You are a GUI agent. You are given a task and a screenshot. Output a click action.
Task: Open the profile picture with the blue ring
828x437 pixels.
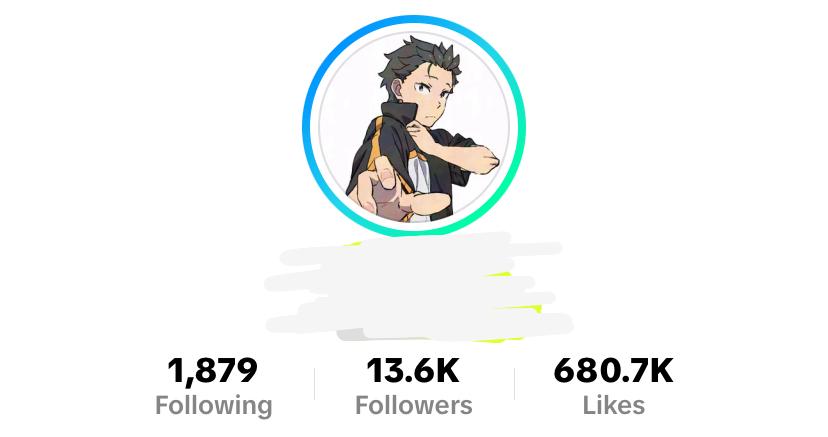(x=414, y=126)
